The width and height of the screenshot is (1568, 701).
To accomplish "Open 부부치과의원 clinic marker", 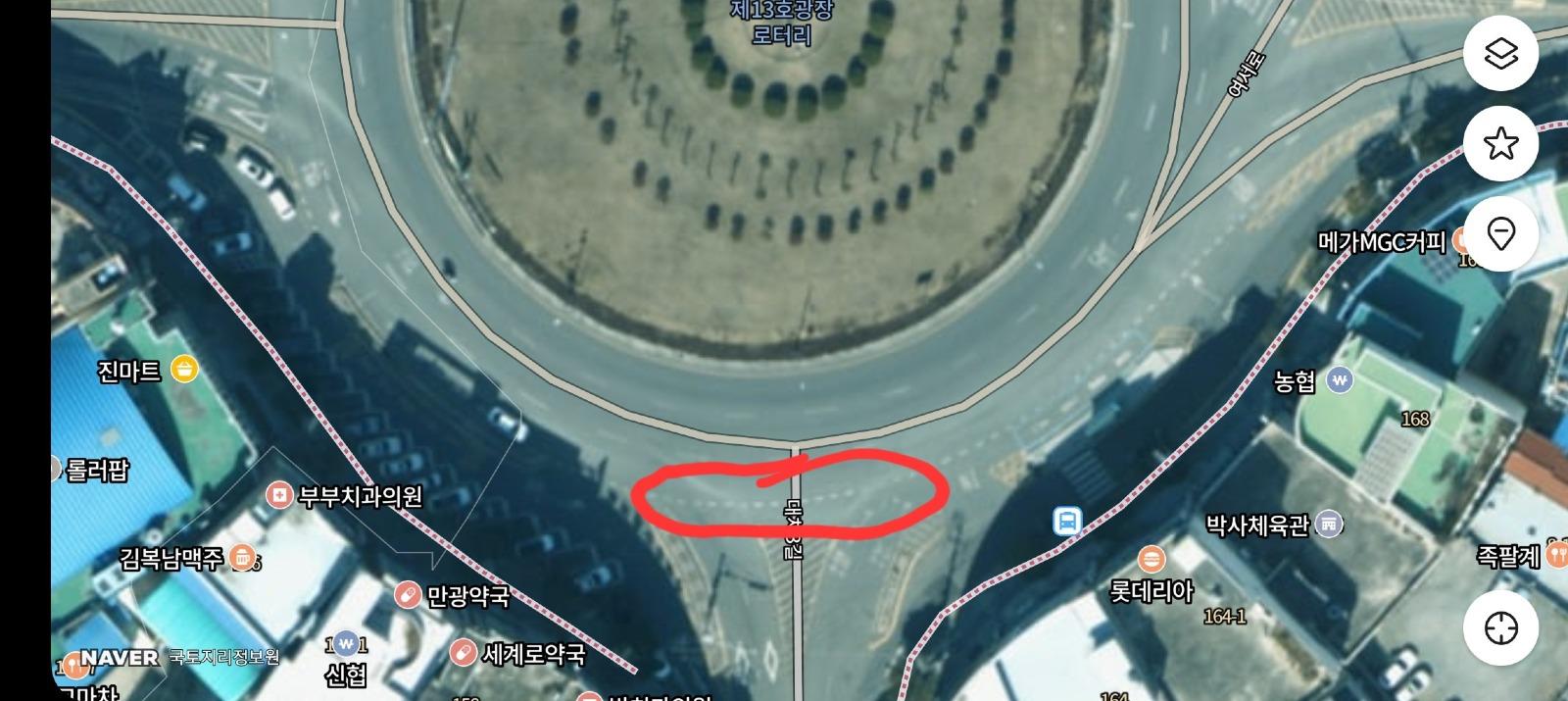I will 280,496.
